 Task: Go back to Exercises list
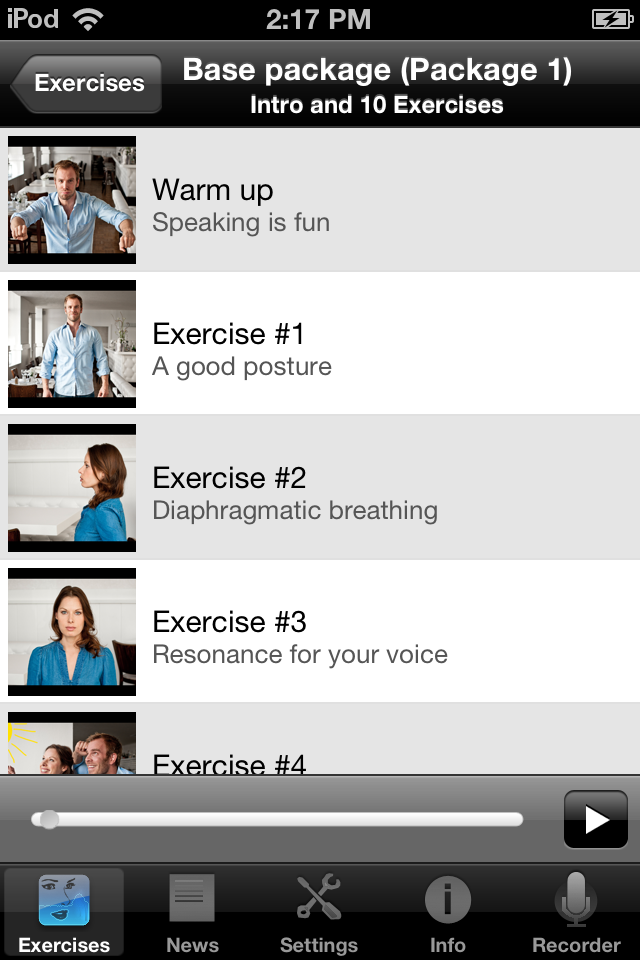(87, 84)
